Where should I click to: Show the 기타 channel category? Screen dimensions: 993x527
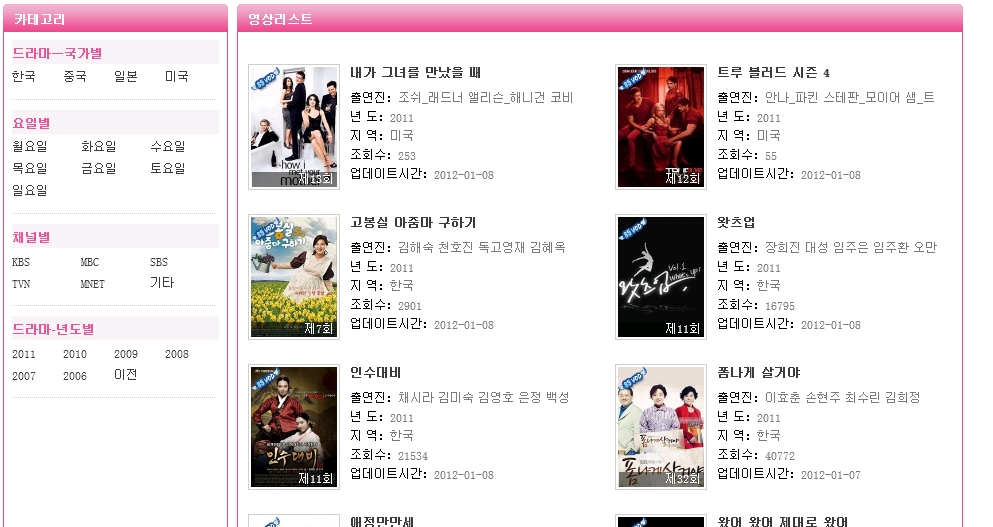click(x=162, y=283)
